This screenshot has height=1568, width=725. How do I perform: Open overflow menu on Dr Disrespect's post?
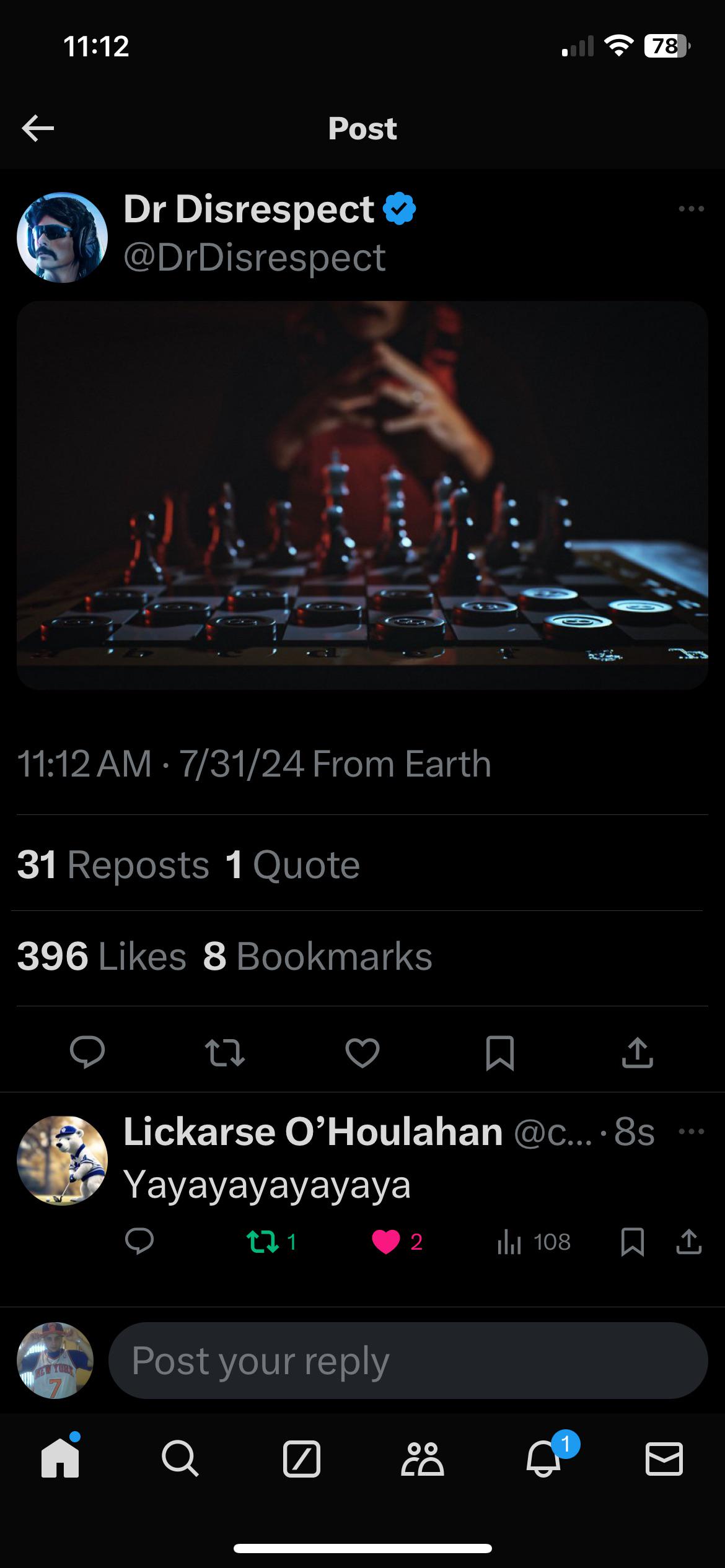pos(691,209)
